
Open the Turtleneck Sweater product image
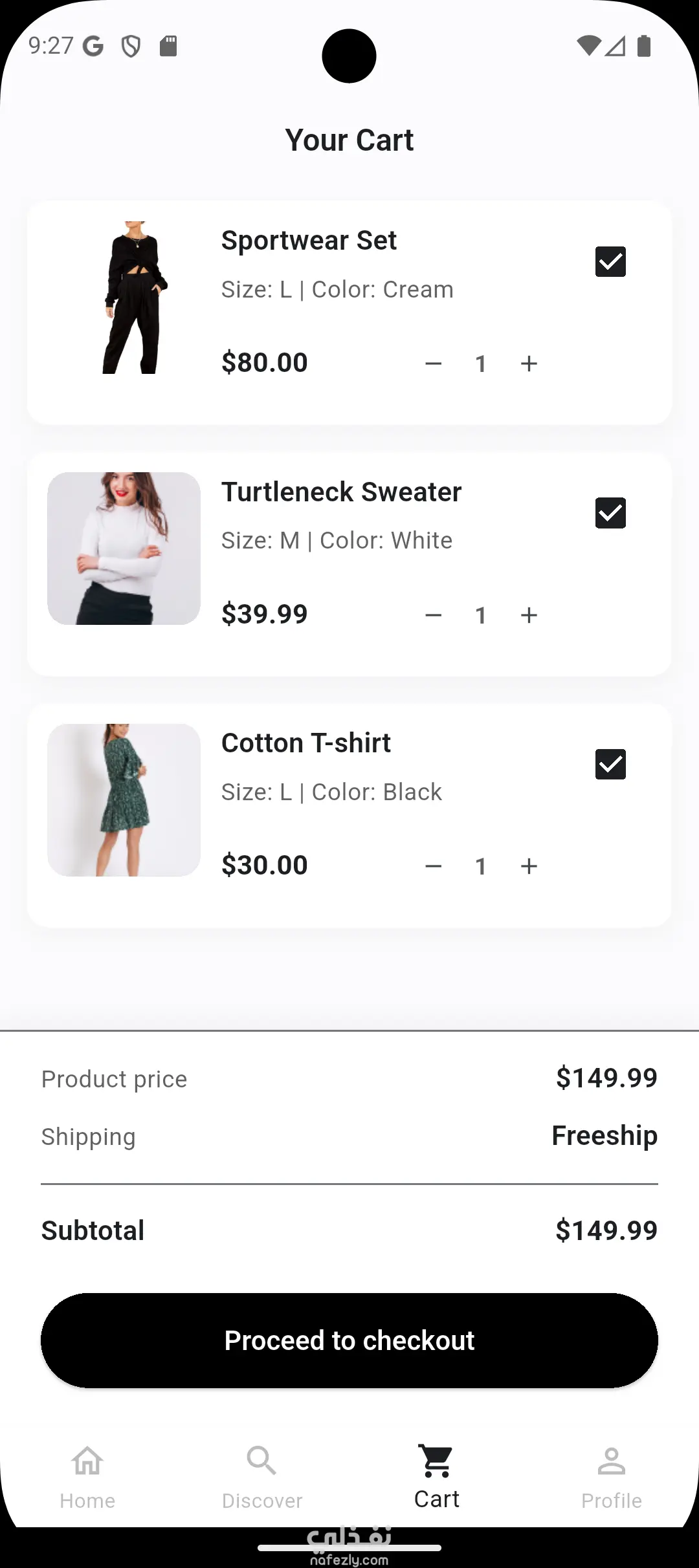pyautogui.click(x=124, y=549)
